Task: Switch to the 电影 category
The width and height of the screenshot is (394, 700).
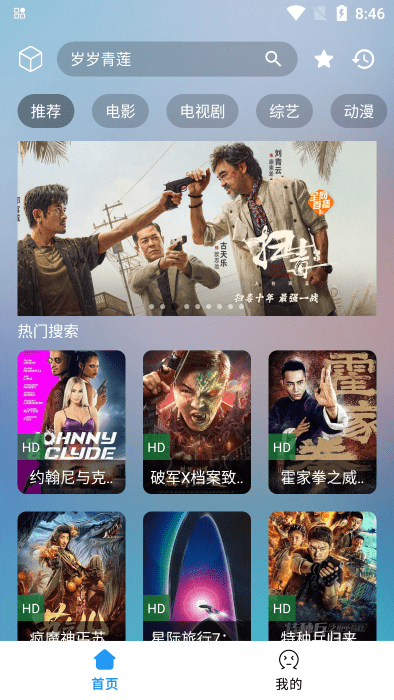Action: pyautogui.click(x=120, y=111)
